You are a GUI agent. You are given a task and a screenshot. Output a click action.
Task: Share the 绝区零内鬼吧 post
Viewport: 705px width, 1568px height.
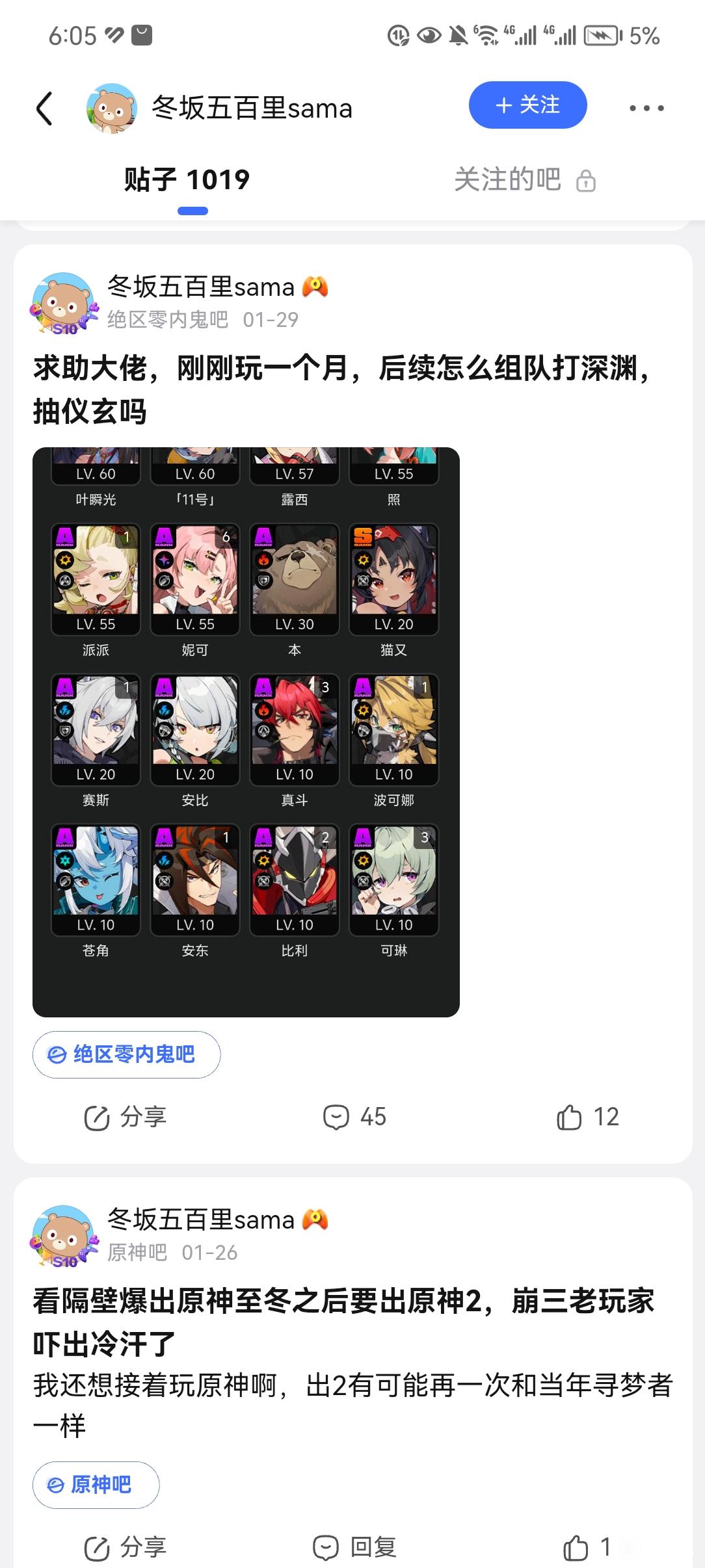126,1117
